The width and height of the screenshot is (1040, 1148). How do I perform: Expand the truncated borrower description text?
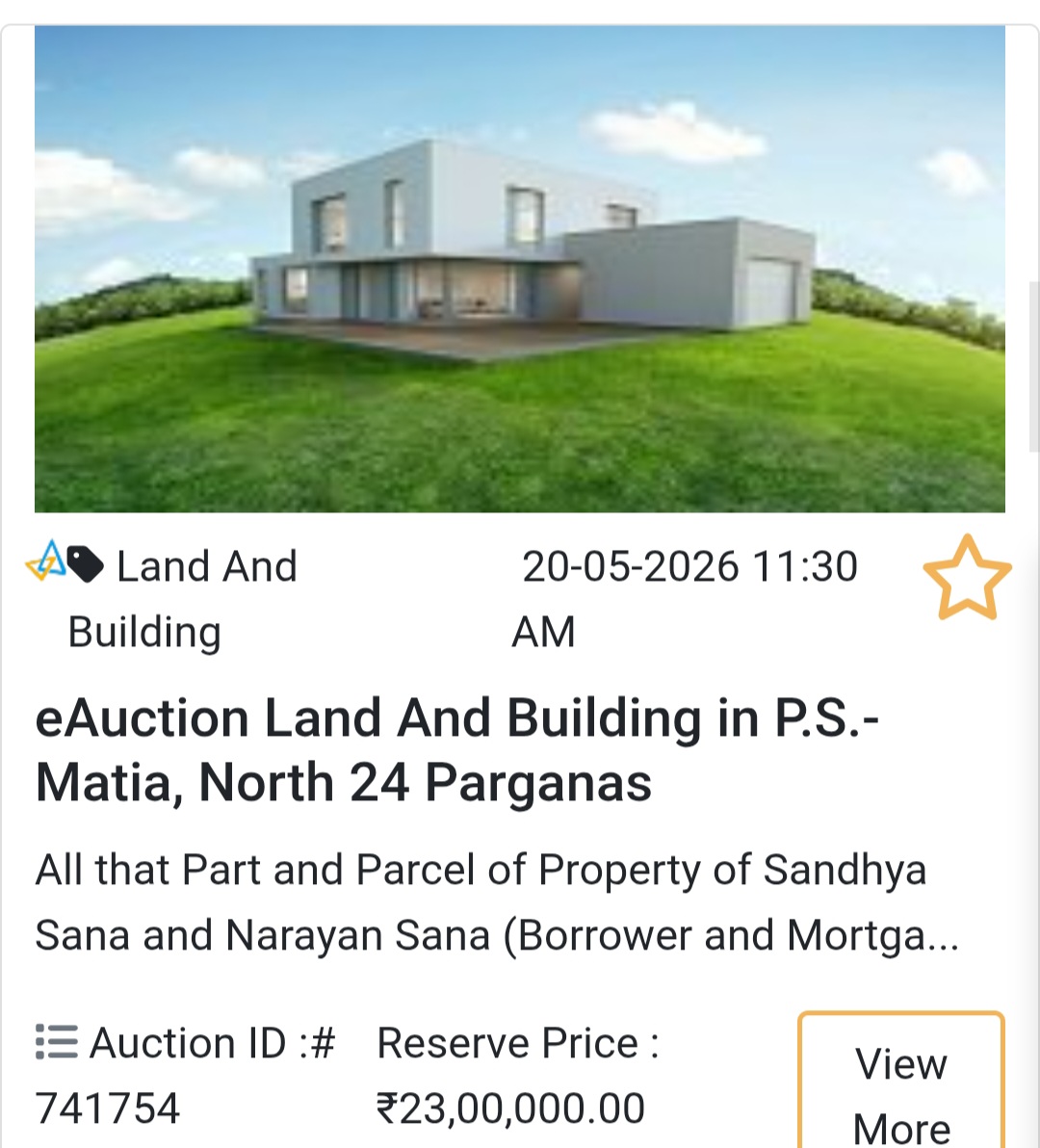pos(481,901)
